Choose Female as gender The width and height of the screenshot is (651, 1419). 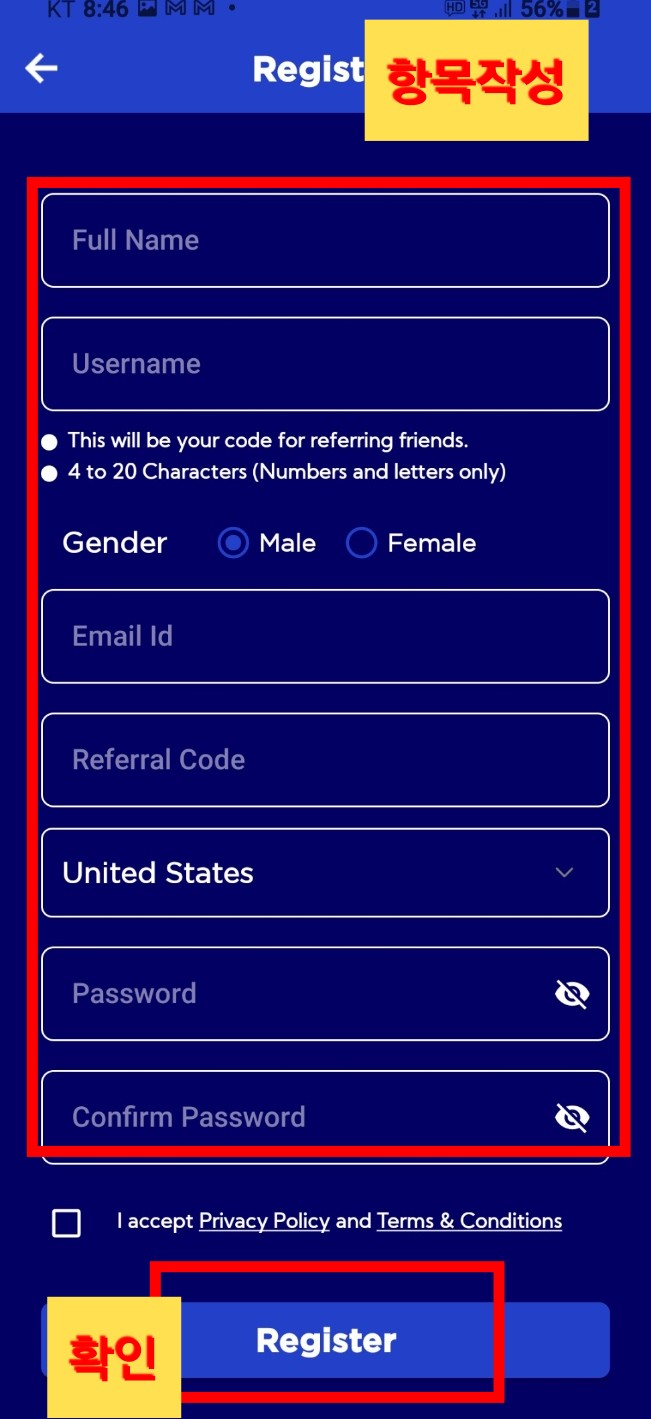(361, 543)
